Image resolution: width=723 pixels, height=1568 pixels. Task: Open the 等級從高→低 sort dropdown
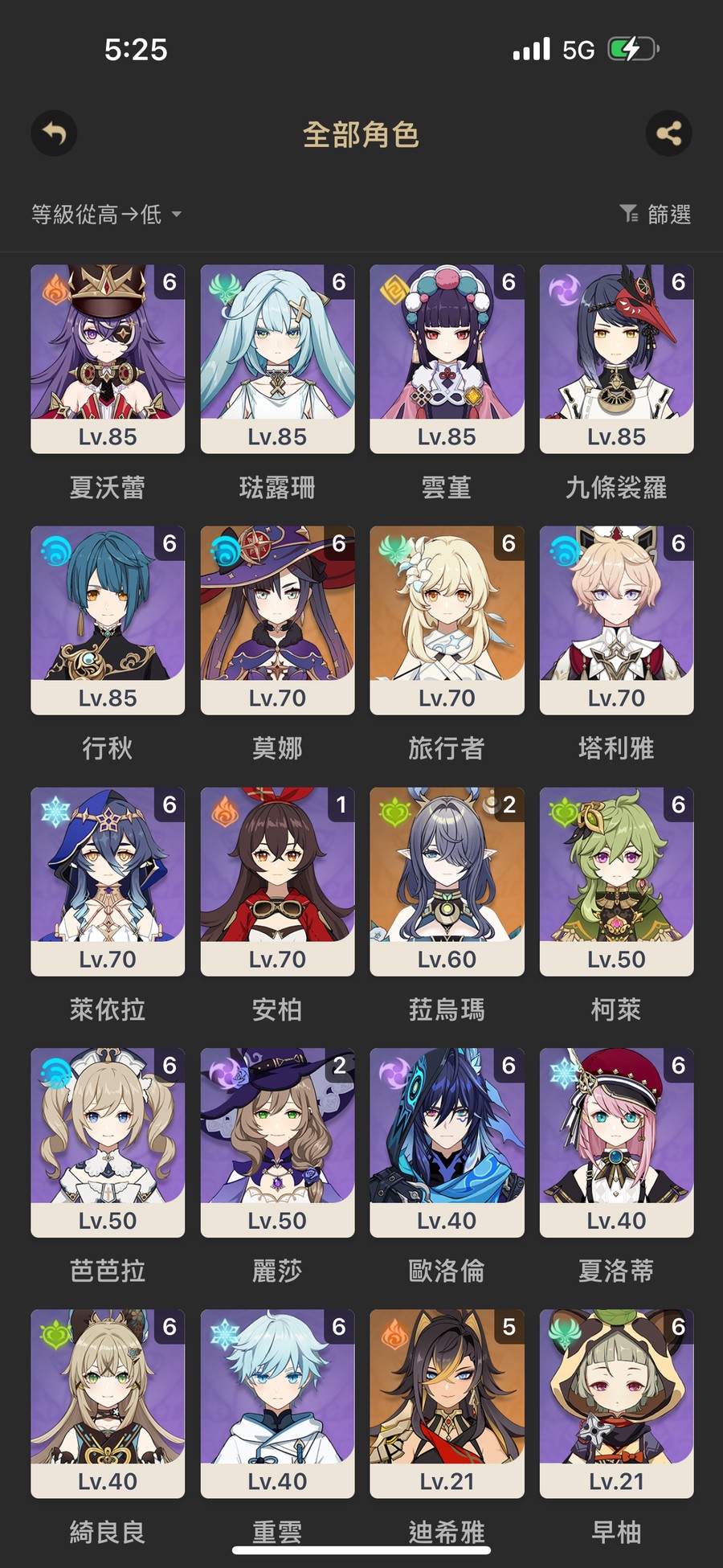coord(106,215)
